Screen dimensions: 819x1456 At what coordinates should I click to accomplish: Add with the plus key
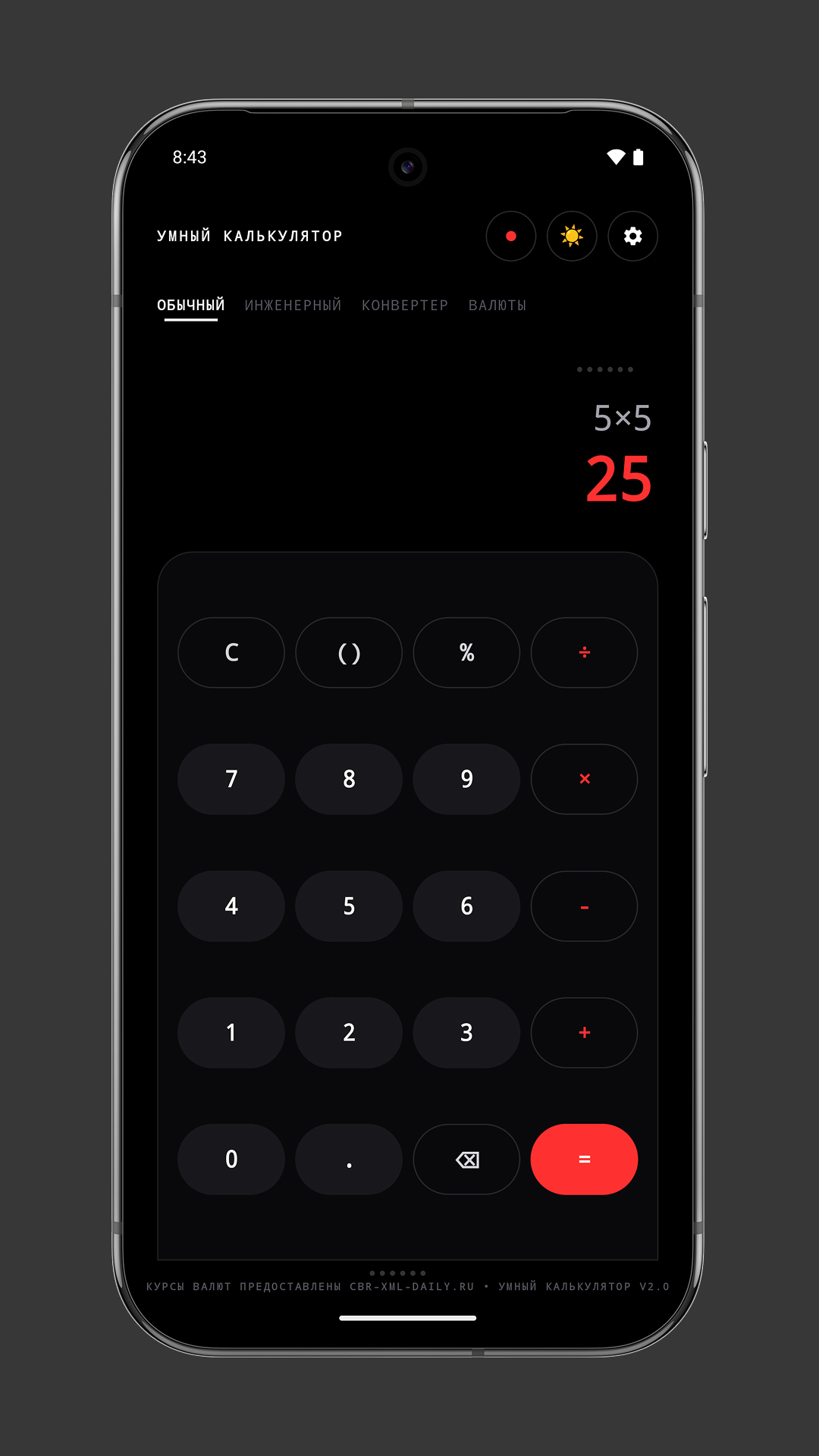coord(584,1032)
